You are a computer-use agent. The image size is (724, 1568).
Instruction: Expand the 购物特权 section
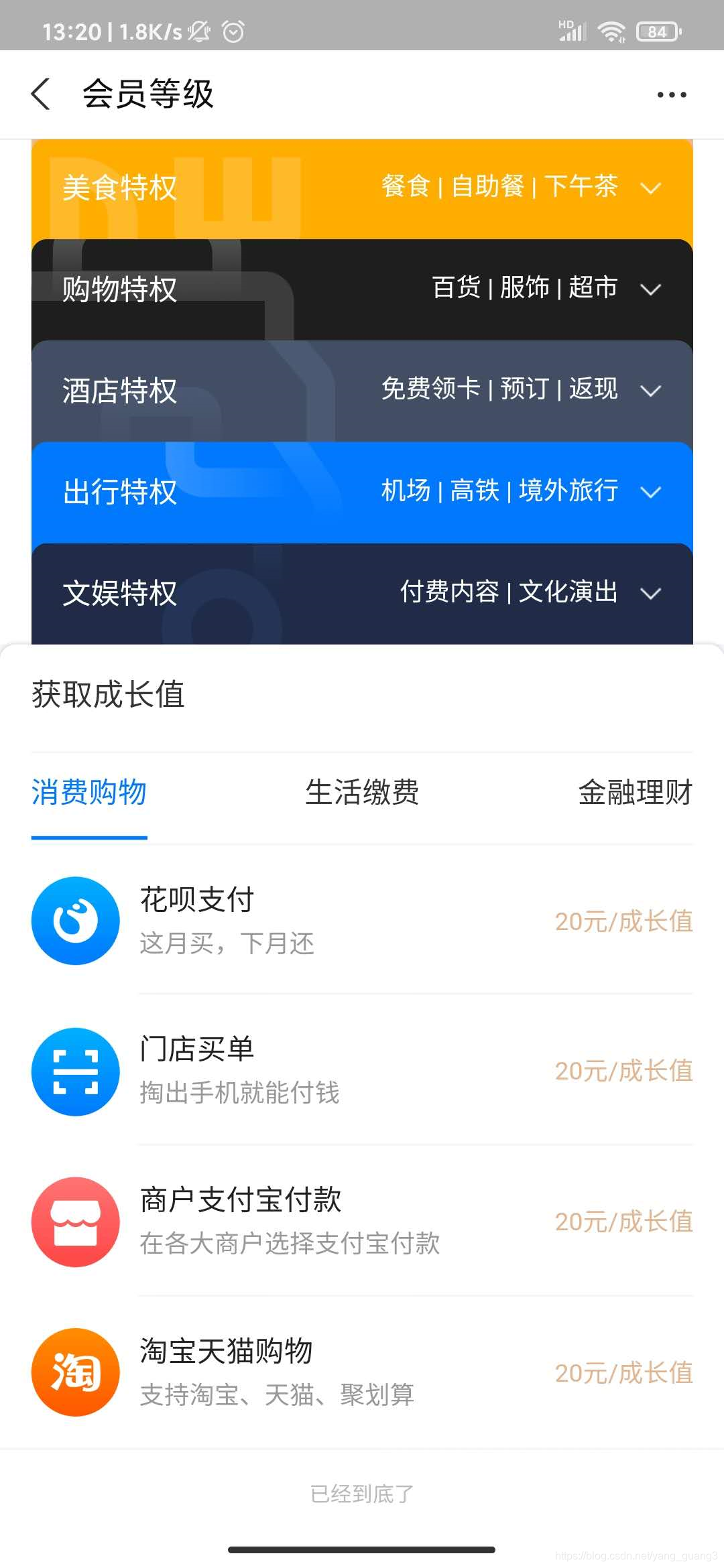[x=362, y=289]
